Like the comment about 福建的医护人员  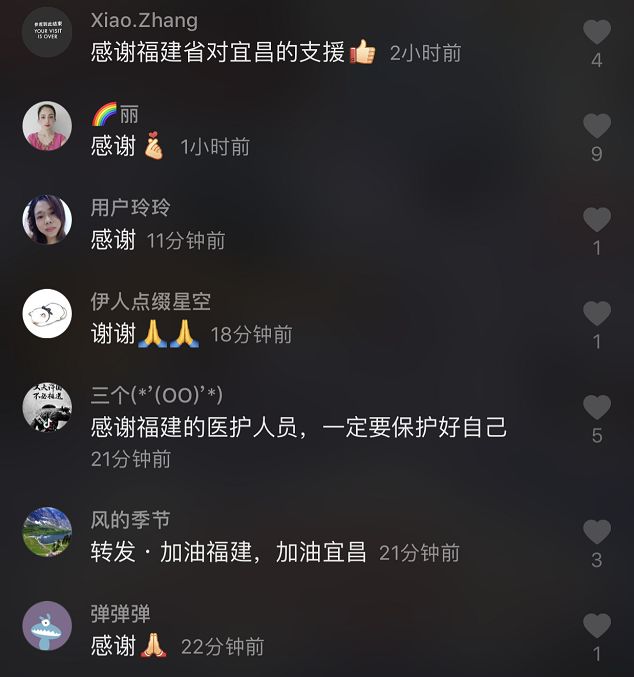597,408
